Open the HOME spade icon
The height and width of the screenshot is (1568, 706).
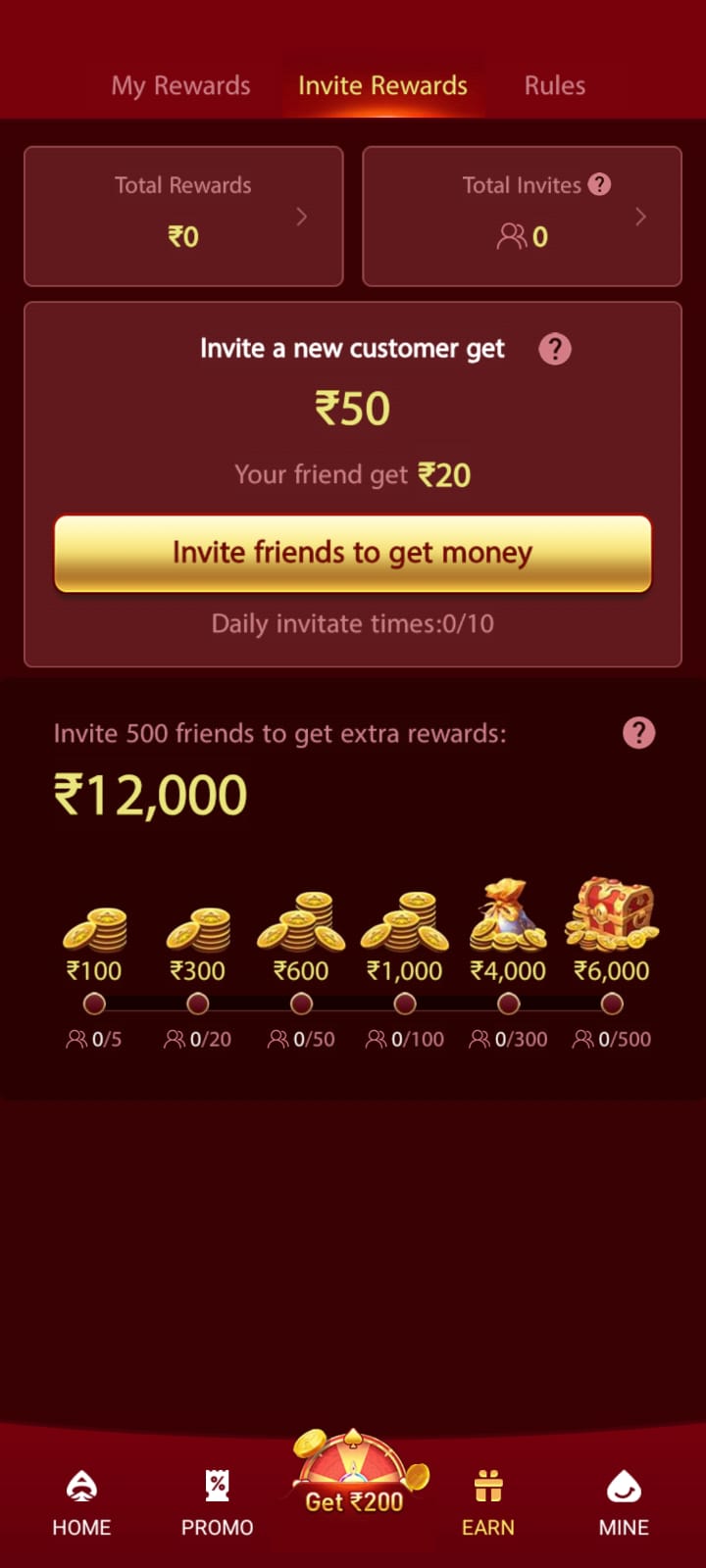pos(81,1484)
